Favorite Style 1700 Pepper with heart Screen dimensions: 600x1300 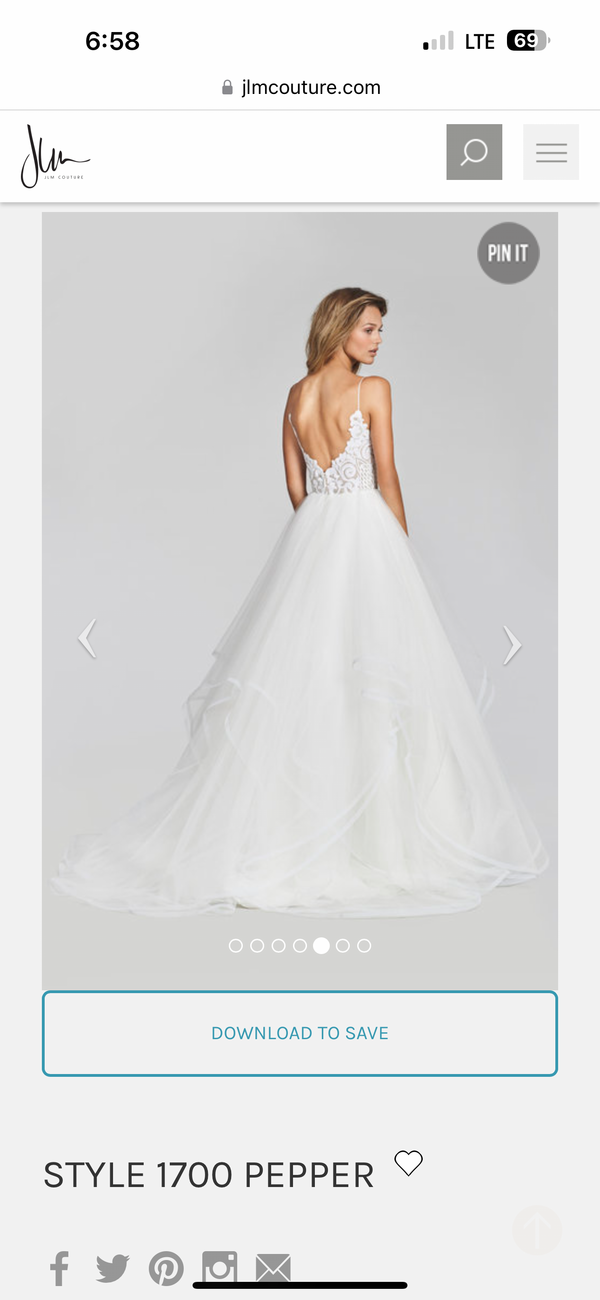408,1163
